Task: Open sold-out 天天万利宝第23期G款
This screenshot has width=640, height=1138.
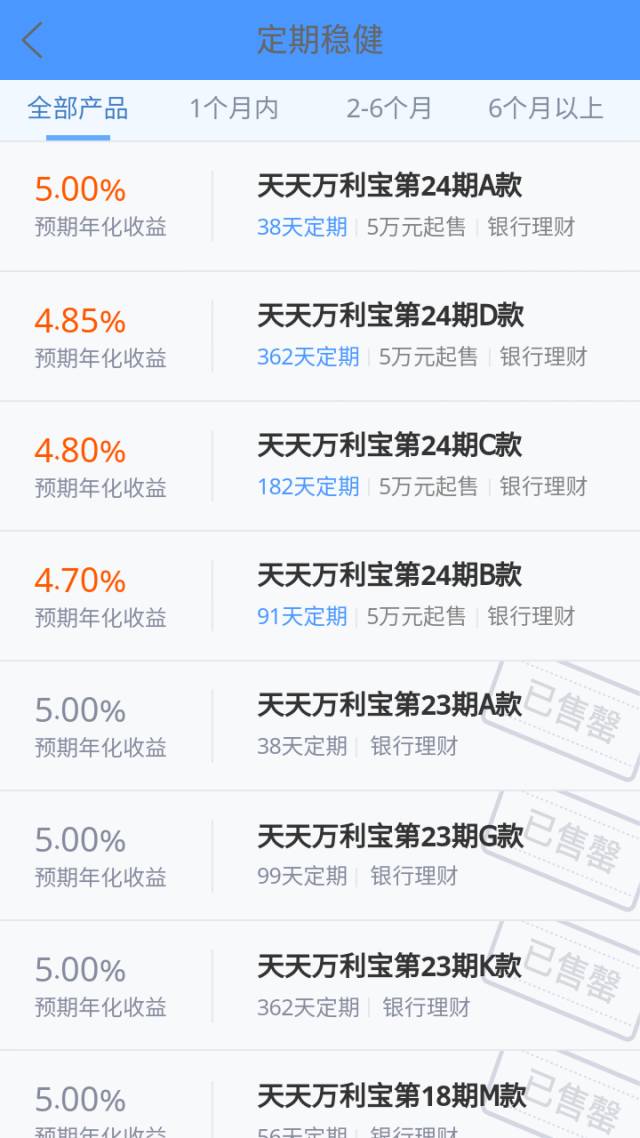Action: pos(320,856)
